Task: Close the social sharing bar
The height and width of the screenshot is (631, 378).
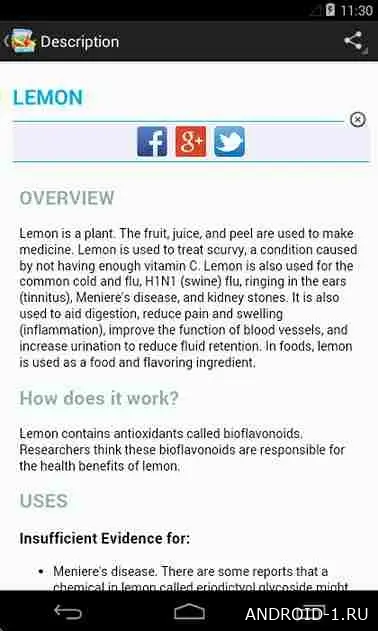Action: pos(357,120)
